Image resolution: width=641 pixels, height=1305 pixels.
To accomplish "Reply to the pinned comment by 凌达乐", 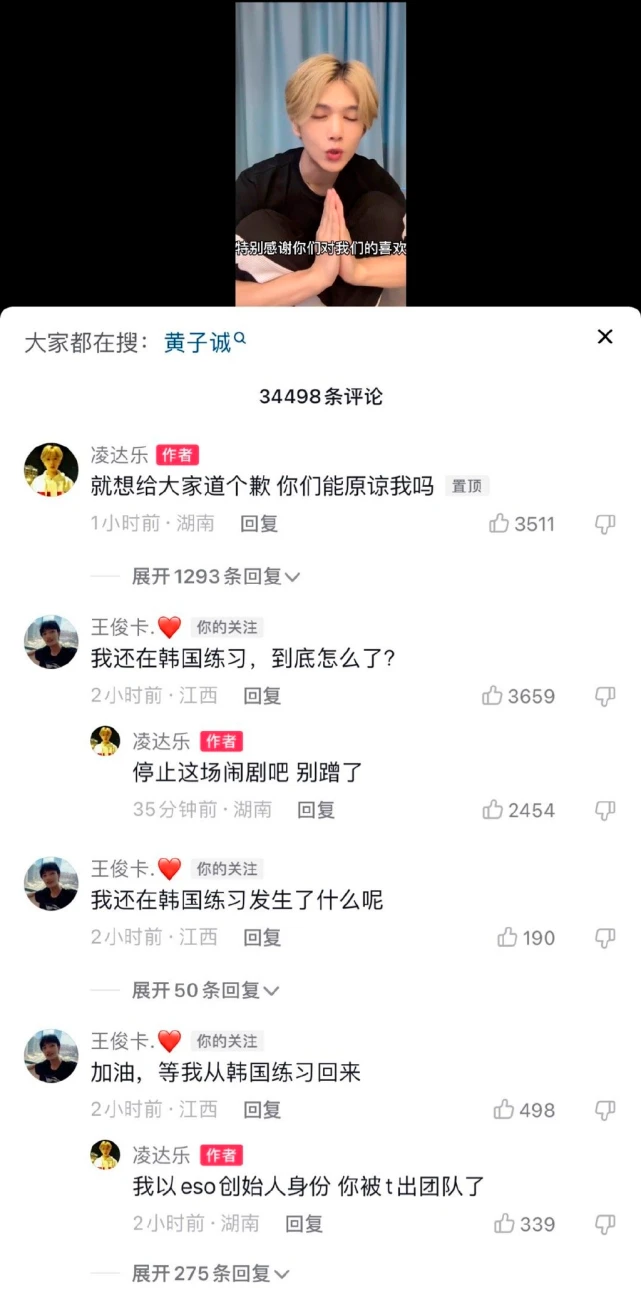I will (259, 524).
